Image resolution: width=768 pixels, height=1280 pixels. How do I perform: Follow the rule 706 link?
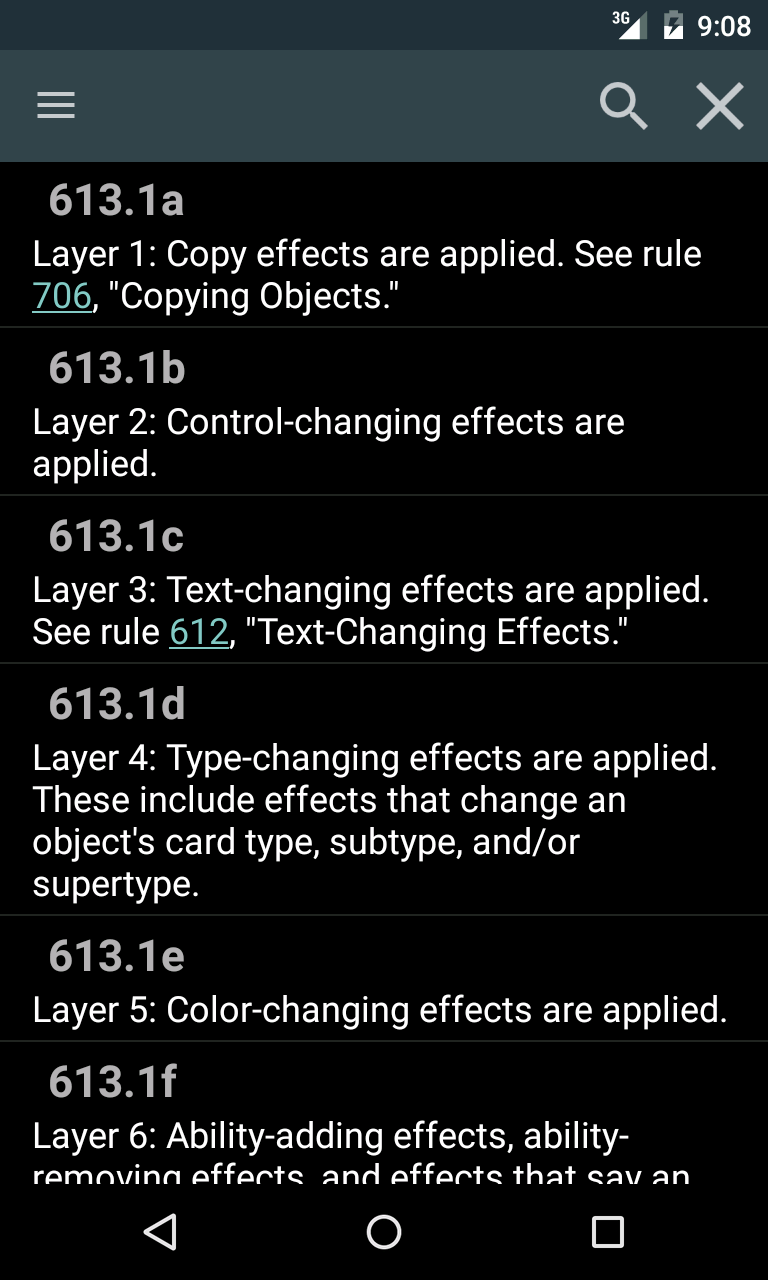pyautogui.click(x=62, y=296)
